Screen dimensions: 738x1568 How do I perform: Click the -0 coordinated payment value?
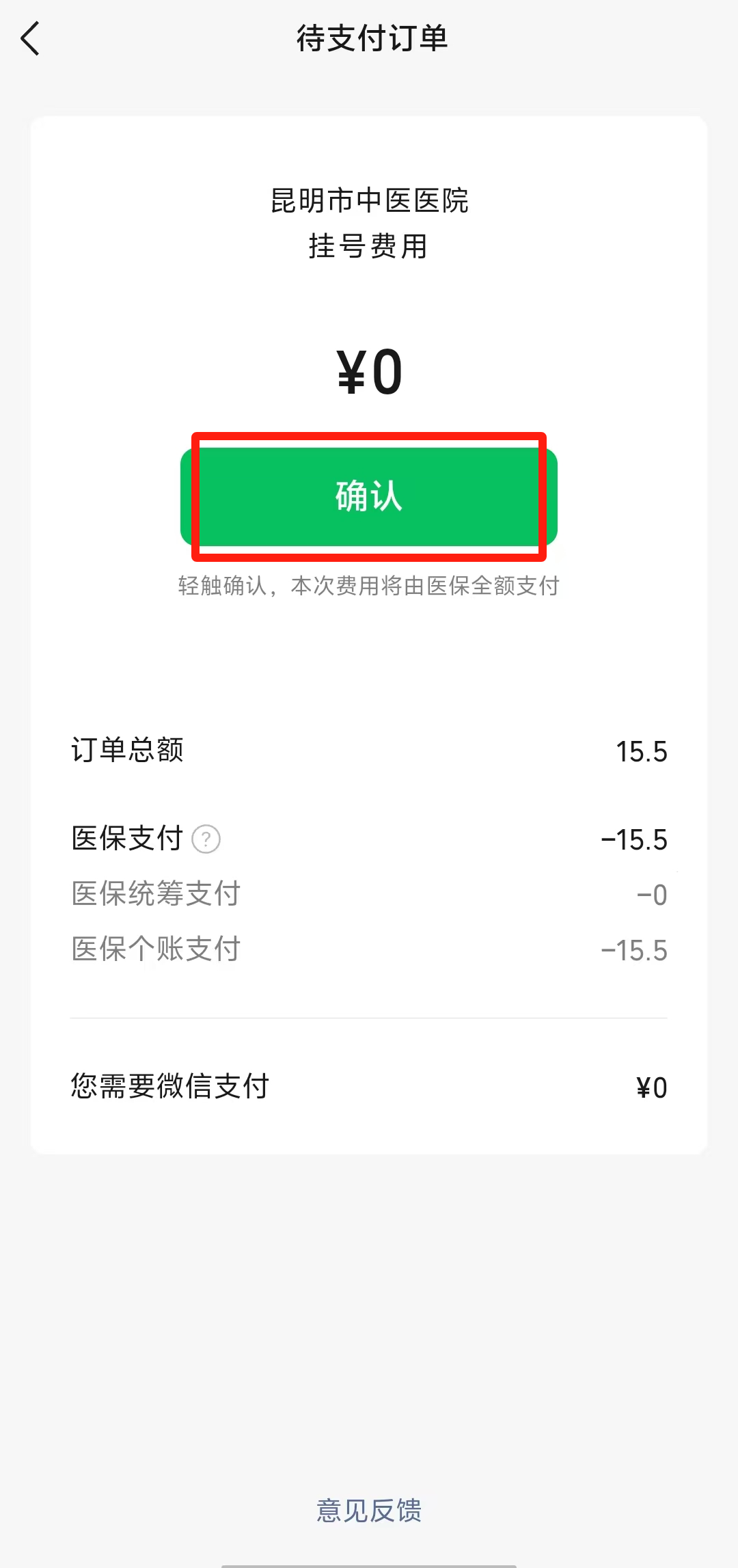[653, 893]
